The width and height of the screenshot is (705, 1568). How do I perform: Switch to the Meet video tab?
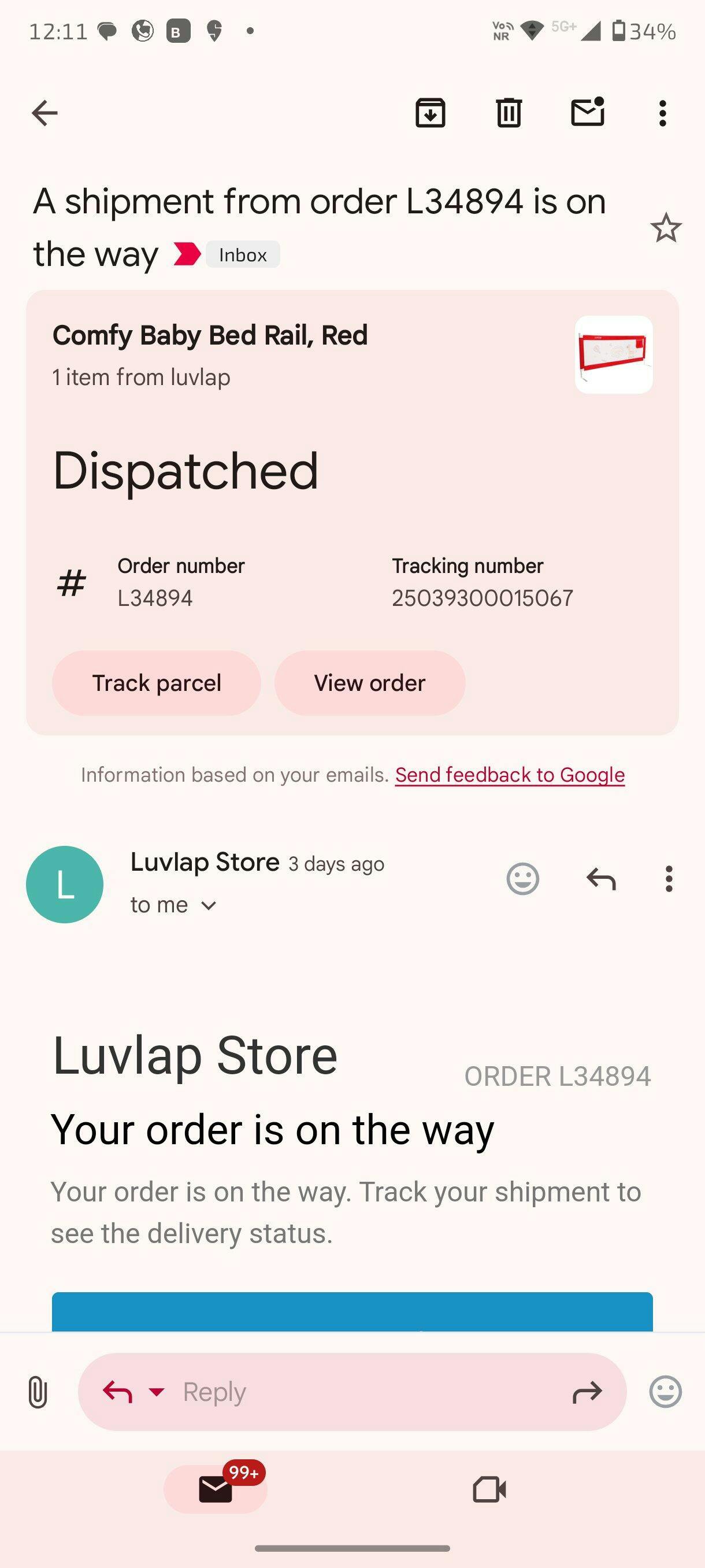click(x=489, y=1489)
